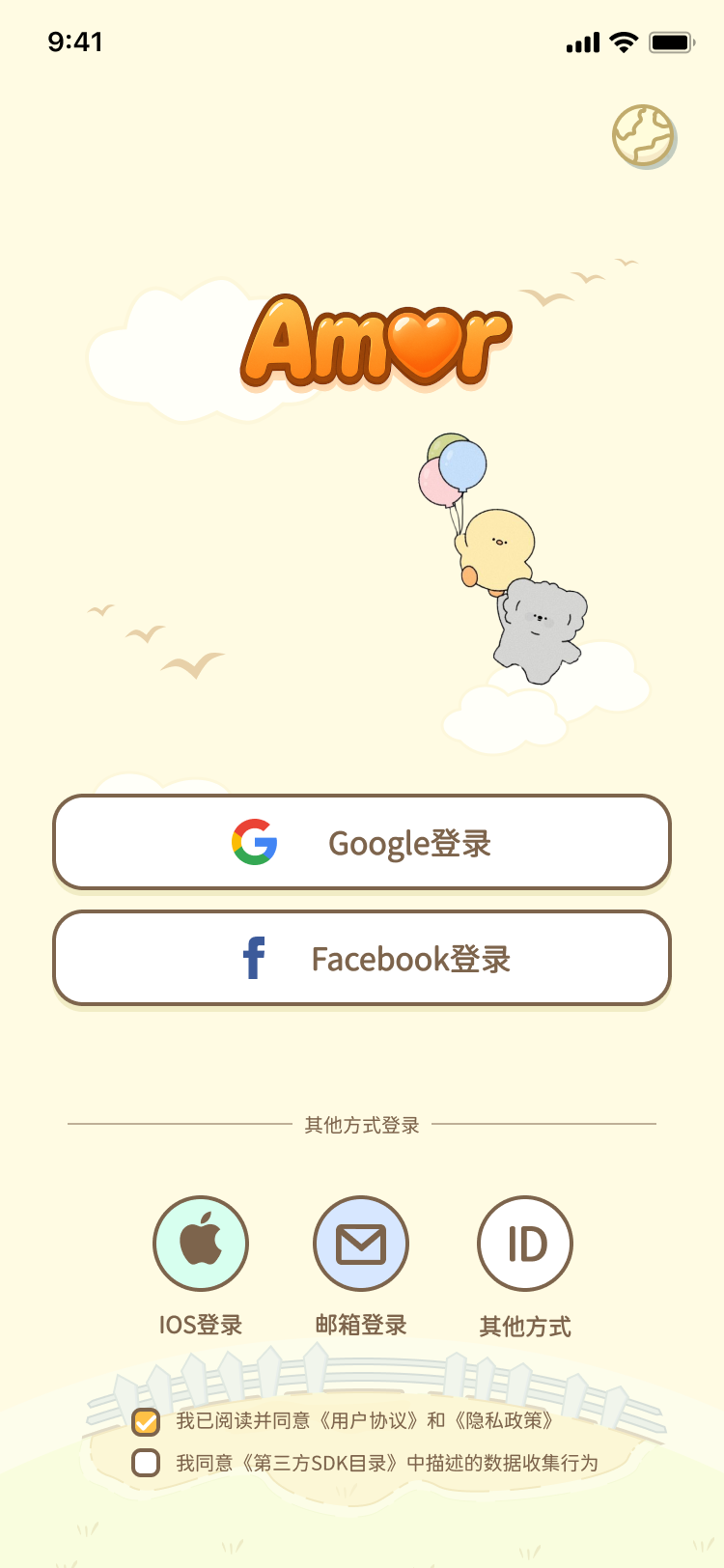Image resolution: width=724 pixels, height=1568 pixels.
Task: Select the 其他方式登录 divider label
Action: point(361,1125)
